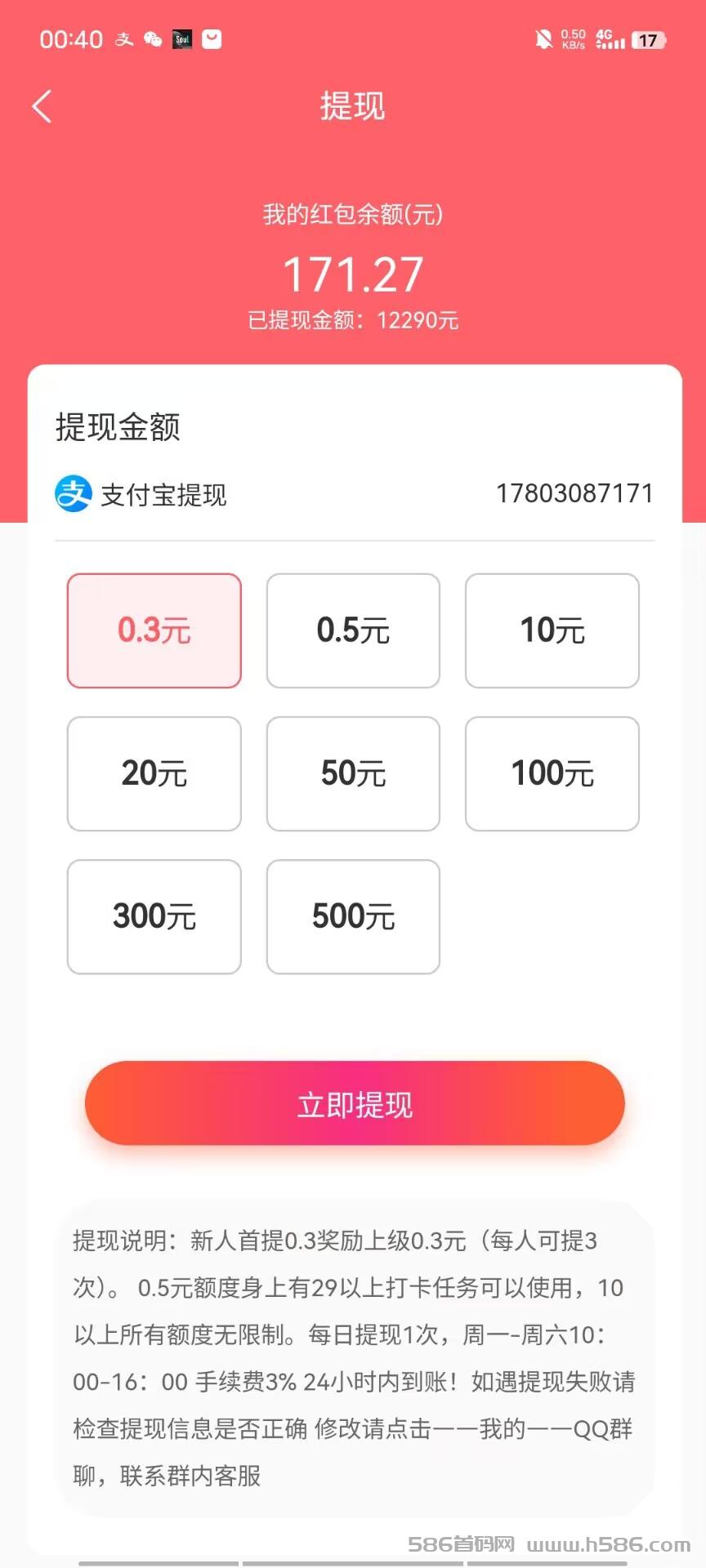Select the 20元 amount chip
This screenshot has height=1568, width=706.
(x=154, y=773)
